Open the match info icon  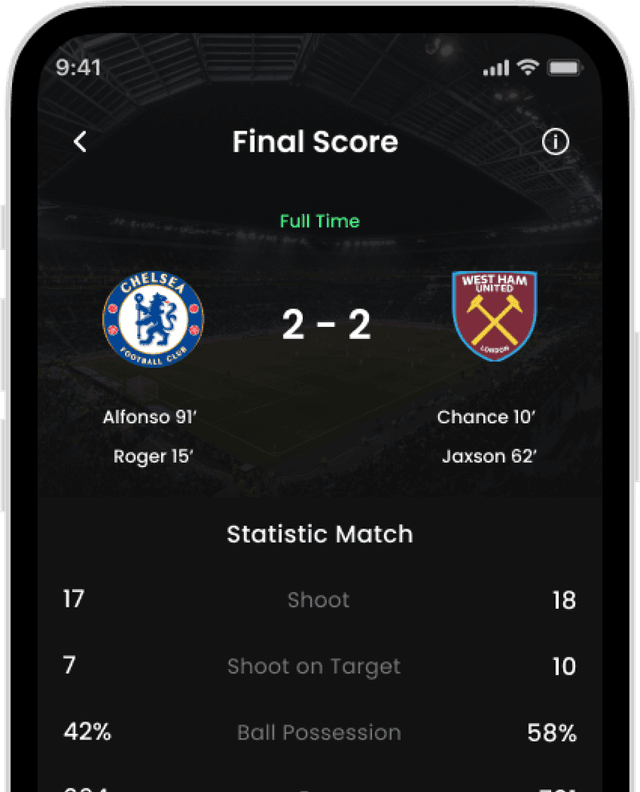click(555, 142)
